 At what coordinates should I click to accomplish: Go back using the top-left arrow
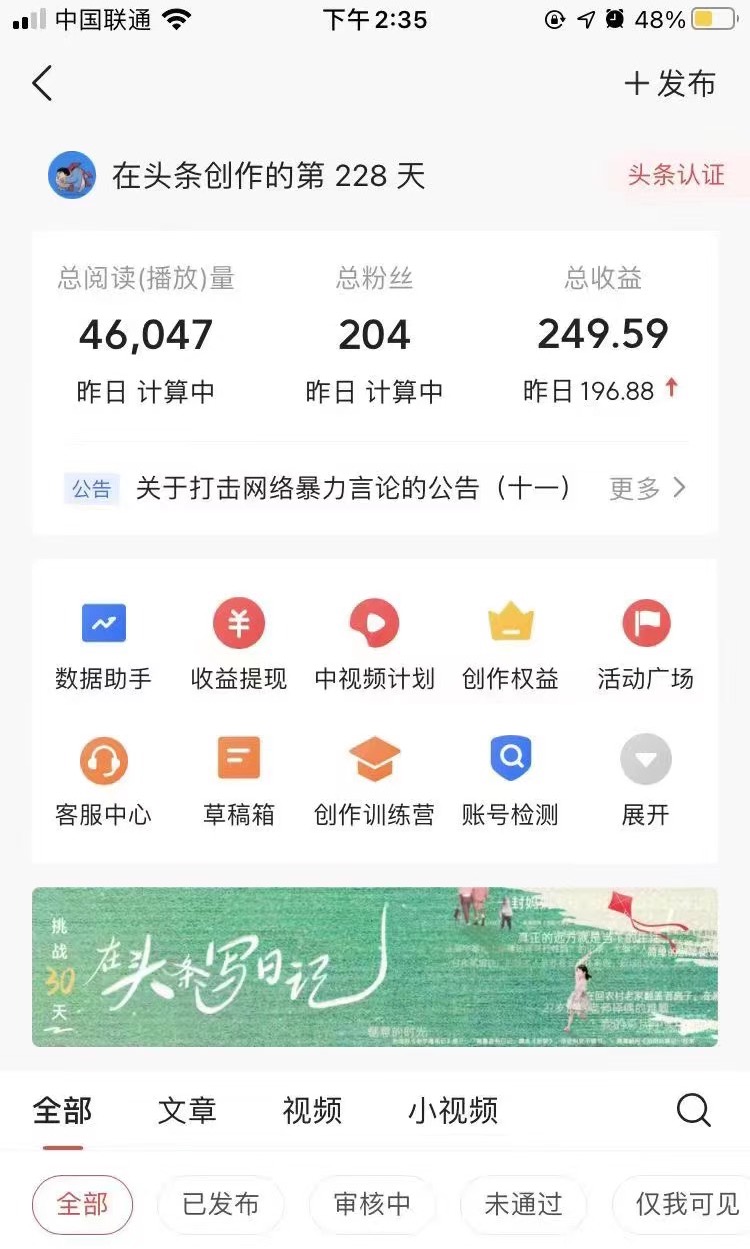42,84
